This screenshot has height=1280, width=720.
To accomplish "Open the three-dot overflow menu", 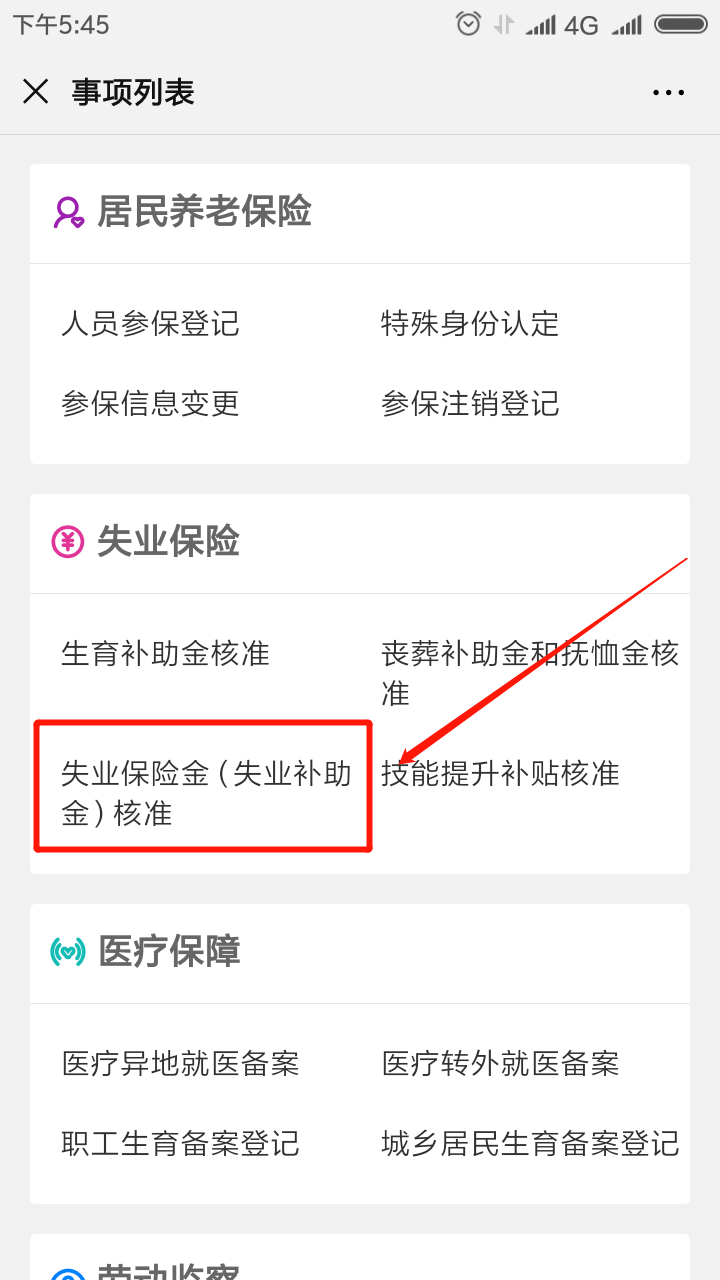I will click(668, 92).
